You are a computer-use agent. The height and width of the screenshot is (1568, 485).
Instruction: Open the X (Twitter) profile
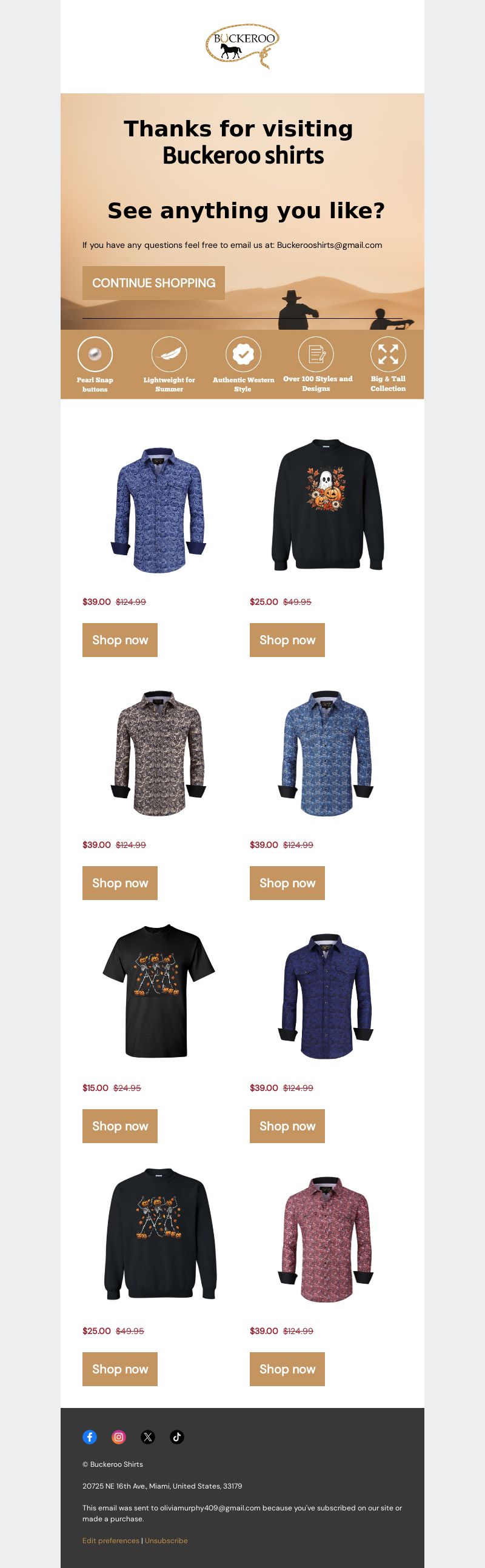[x=148, y=1436]
